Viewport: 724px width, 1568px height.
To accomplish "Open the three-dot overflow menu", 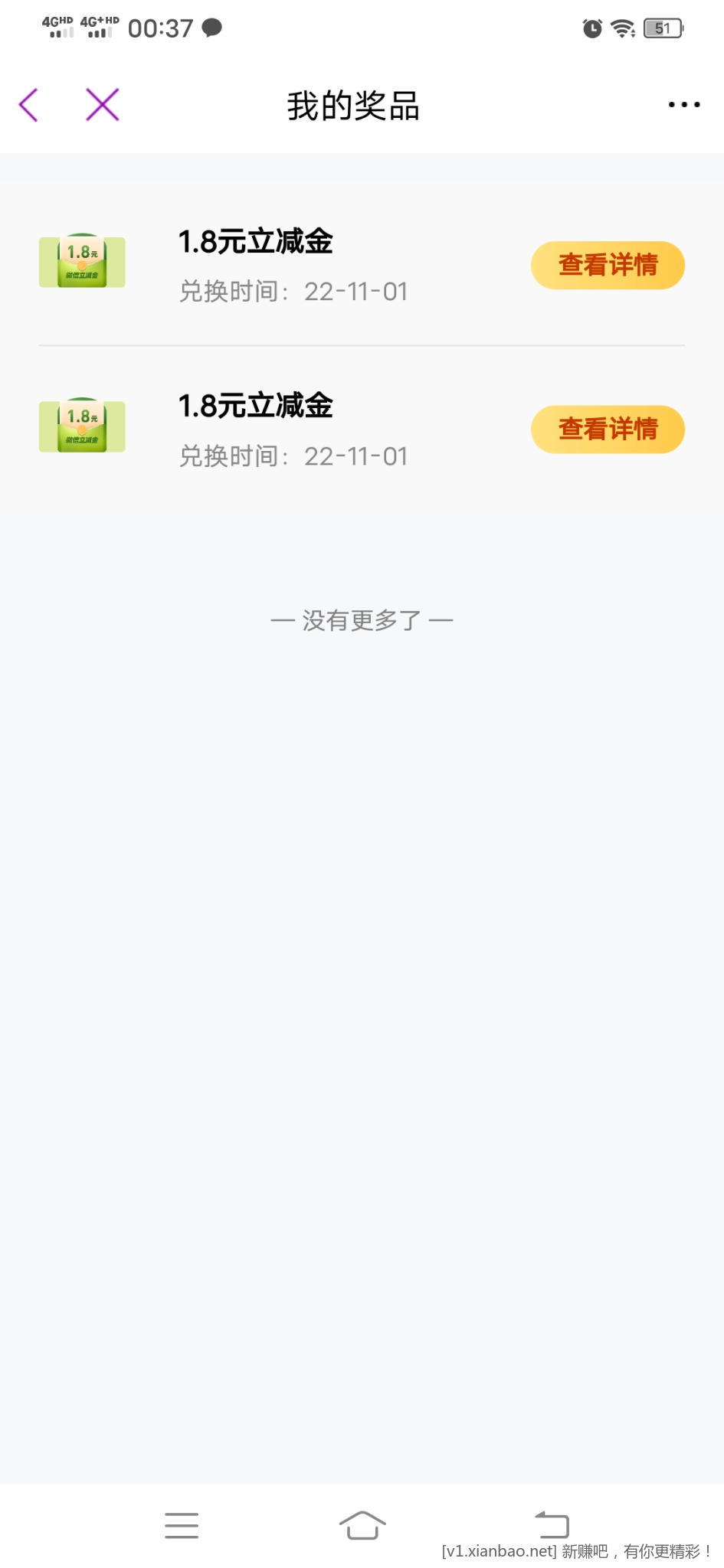I will pyautogui.click(x=683, y=105).
